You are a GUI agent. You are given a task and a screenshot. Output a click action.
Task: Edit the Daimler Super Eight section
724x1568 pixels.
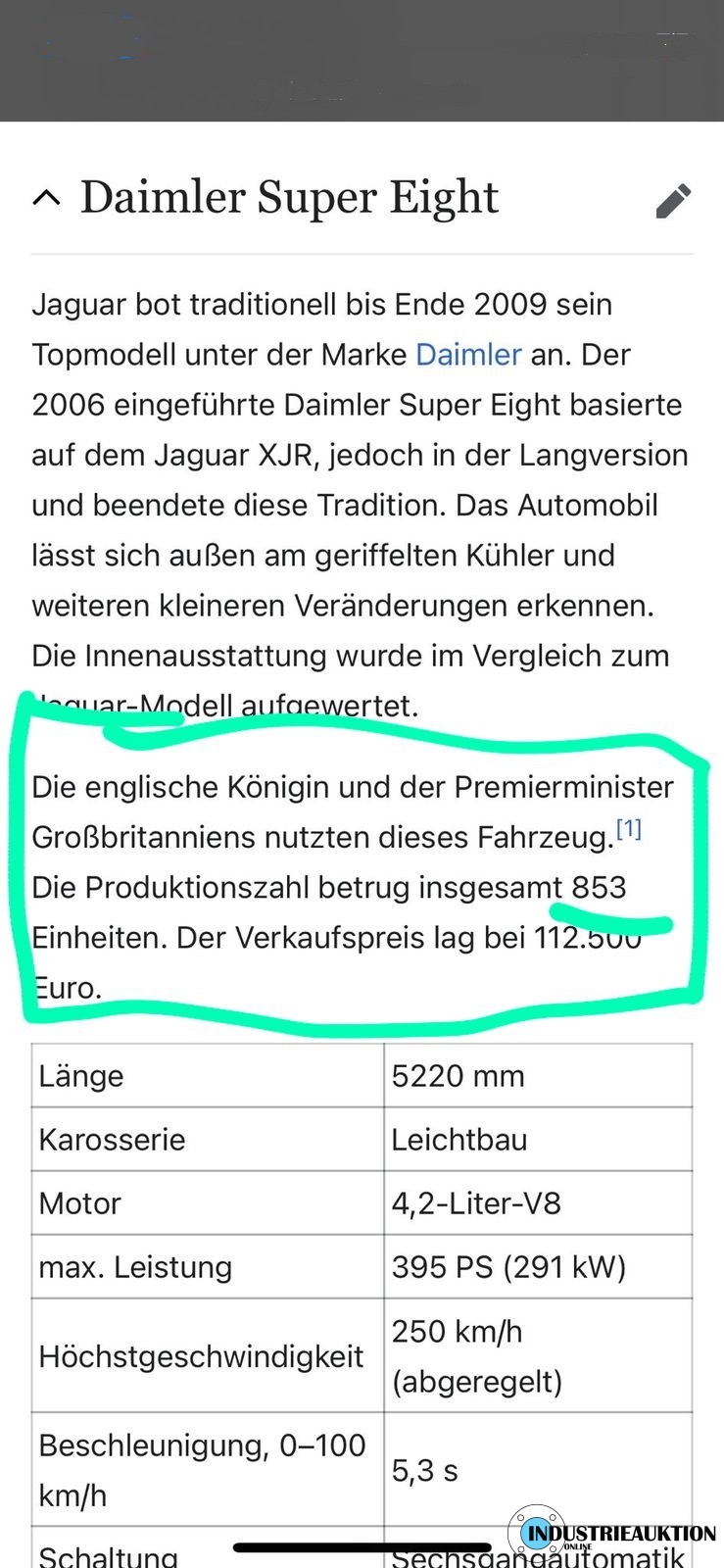(673, 200)
